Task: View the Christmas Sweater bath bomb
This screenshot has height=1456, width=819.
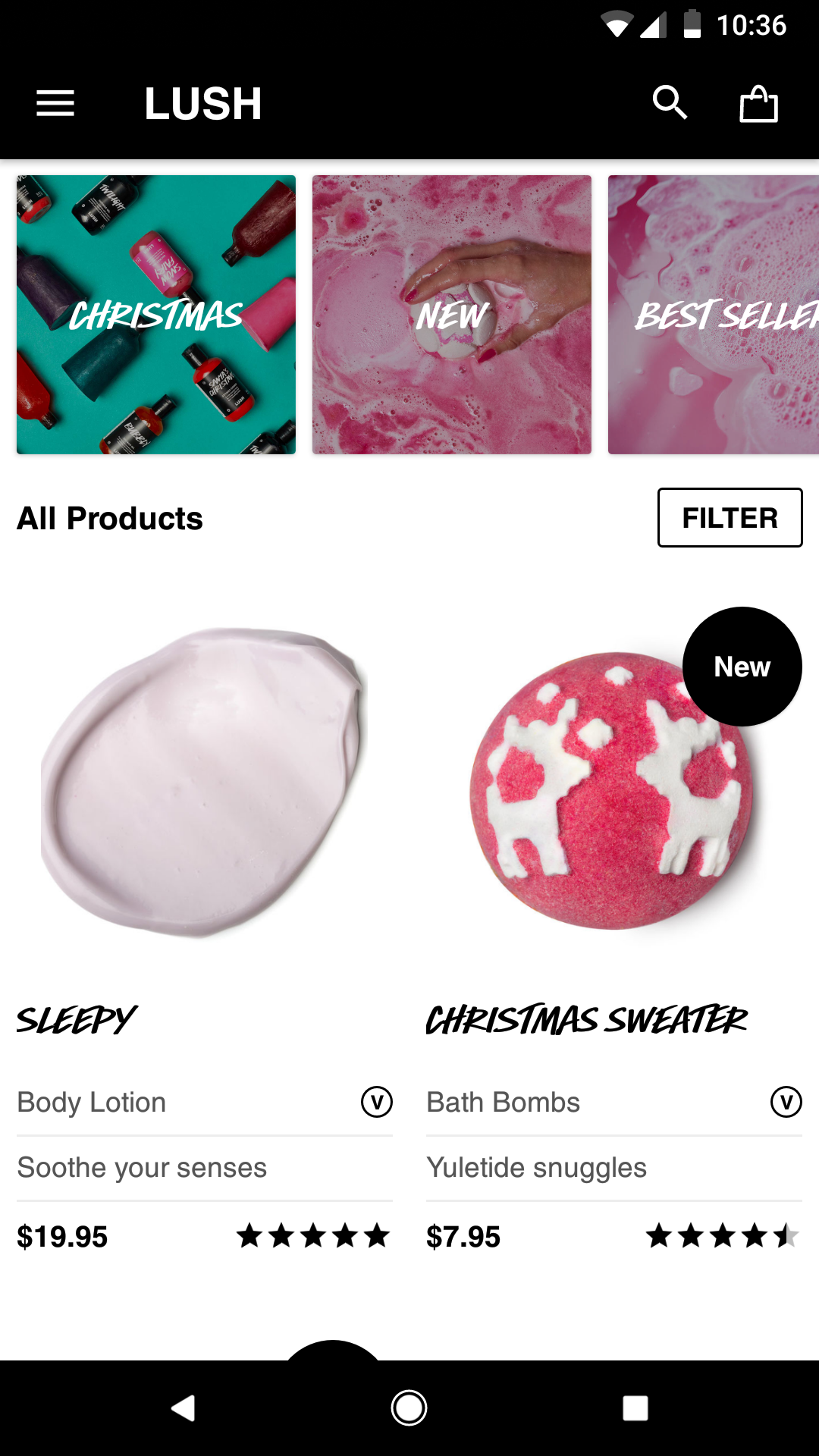Action: [613, 789]
